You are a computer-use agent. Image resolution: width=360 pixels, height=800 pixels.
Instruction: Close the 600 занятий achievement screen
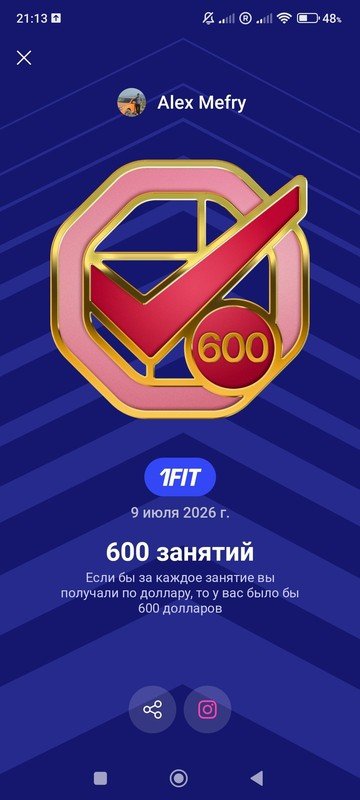pyautogui.click(x=24, y=58)
